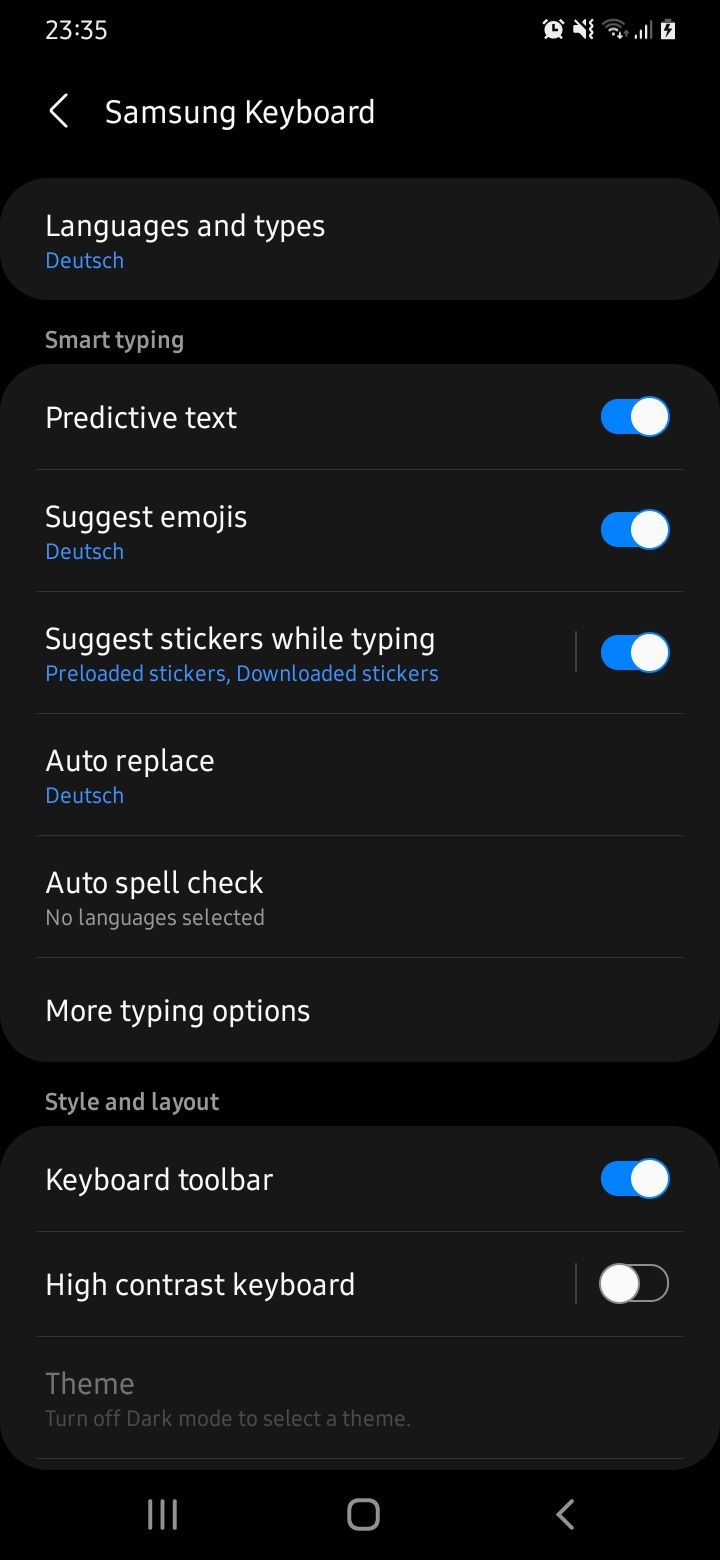The width and height of the screenshot is (720, 1560).
Task: Switch off the Keyboard toolbar
Action: click(x=634, y=1179)
